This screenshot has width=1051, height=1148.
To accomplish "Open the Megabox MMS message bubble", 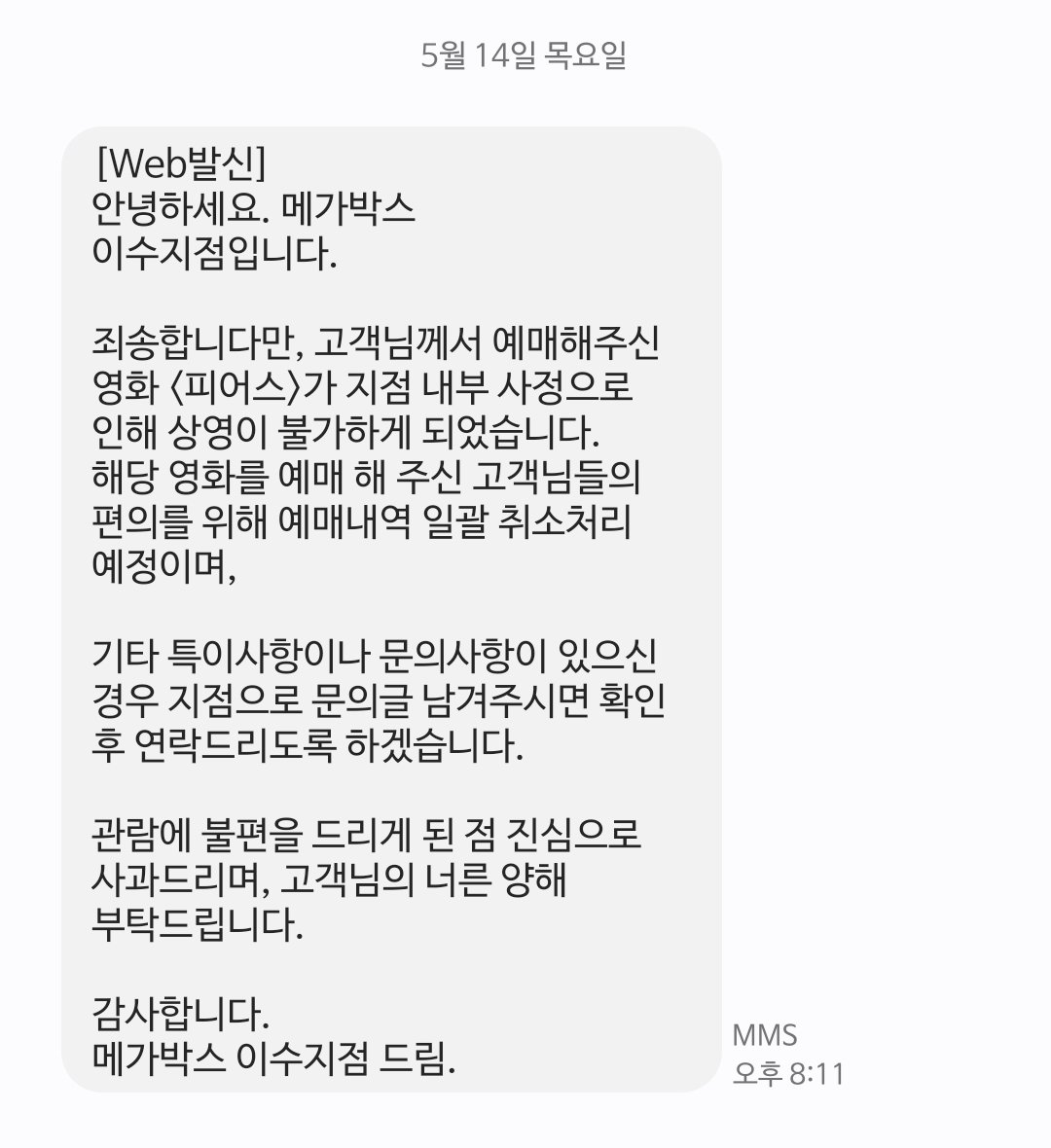I will 391,609.
